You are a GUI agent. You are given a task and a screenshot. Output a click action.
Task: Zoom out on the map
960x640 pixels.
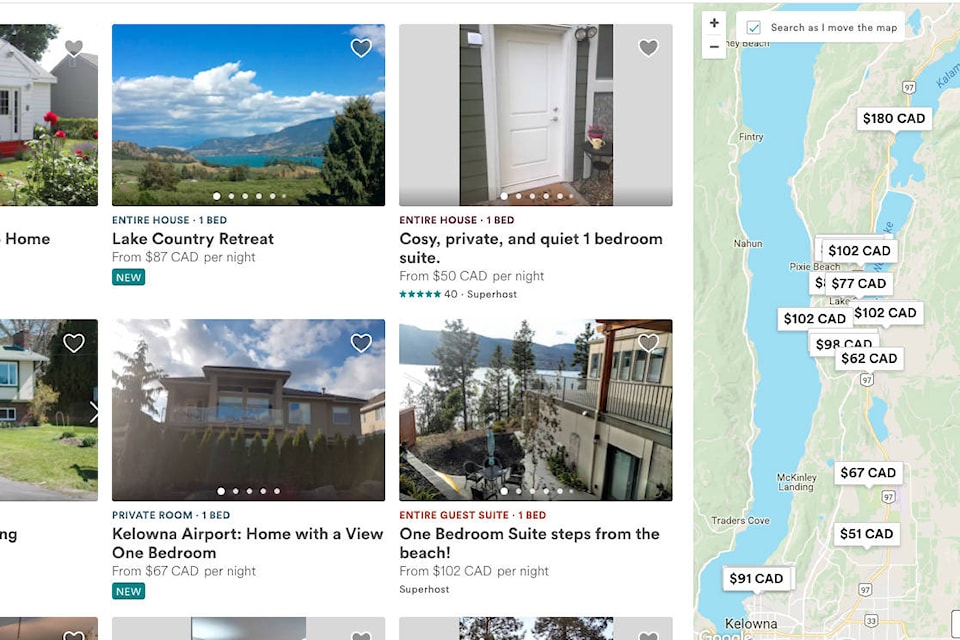click(x=714, y=47)
